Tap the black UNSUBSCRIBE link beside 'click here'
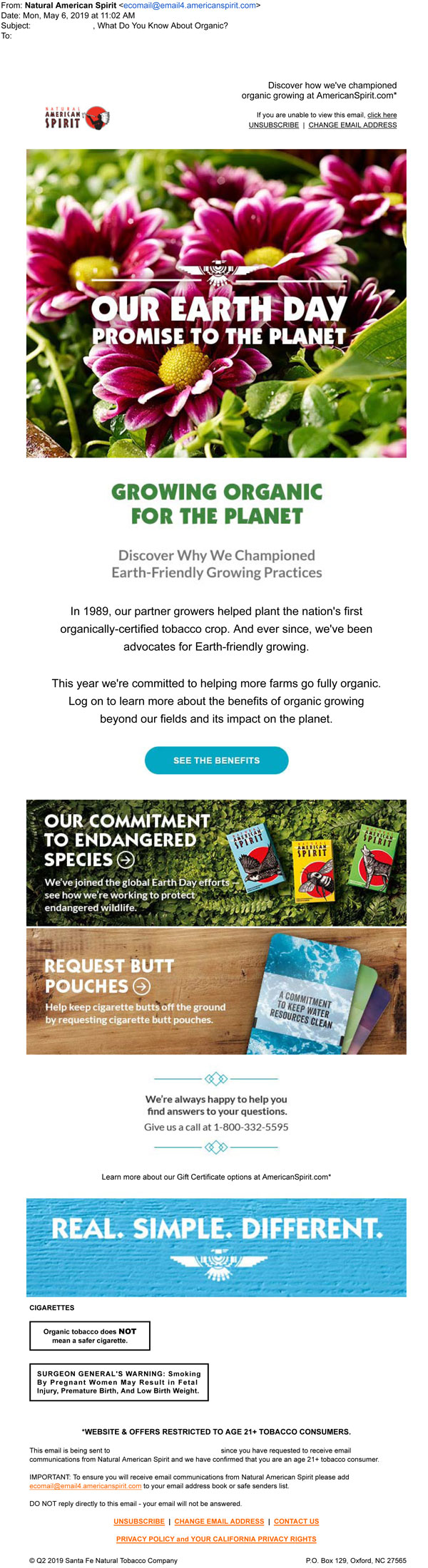428x1568 pixels. (273, 125)
